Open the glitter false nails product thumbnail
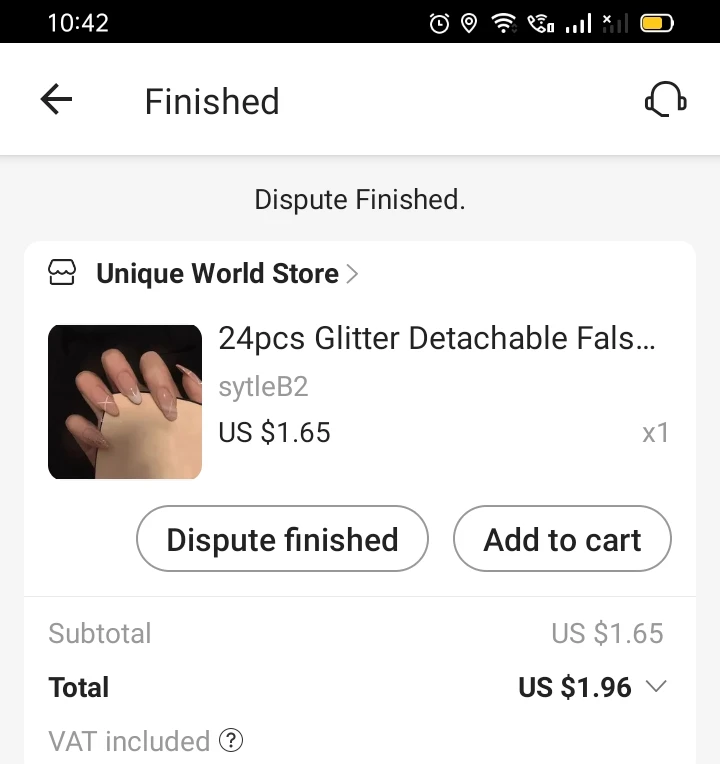720x764 pixels. coord(125,402)
